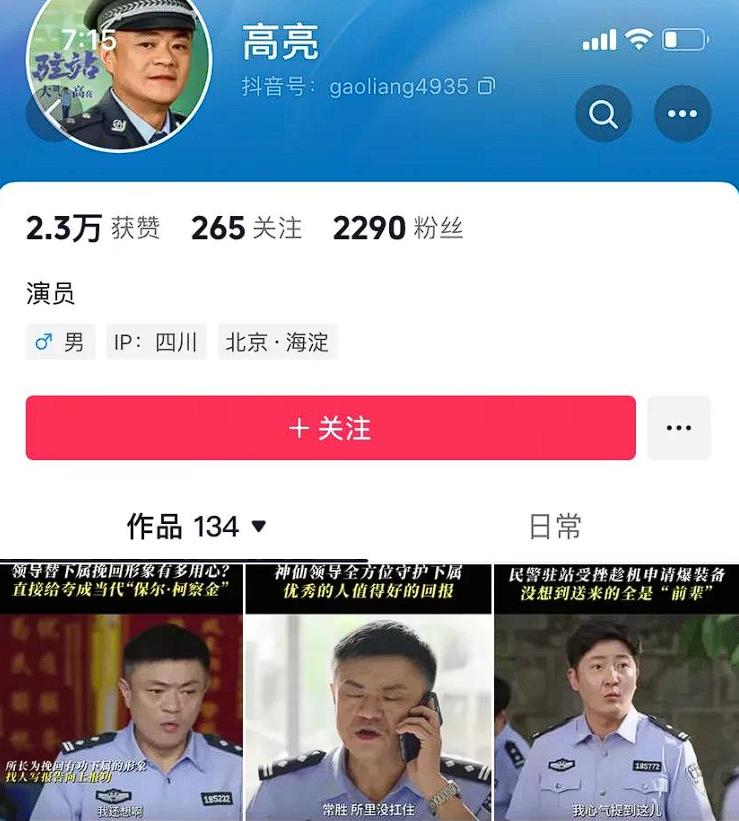Screen dimensions: 739x821
Task: Open the 265 关注 following list
Action: coord(246,228)
